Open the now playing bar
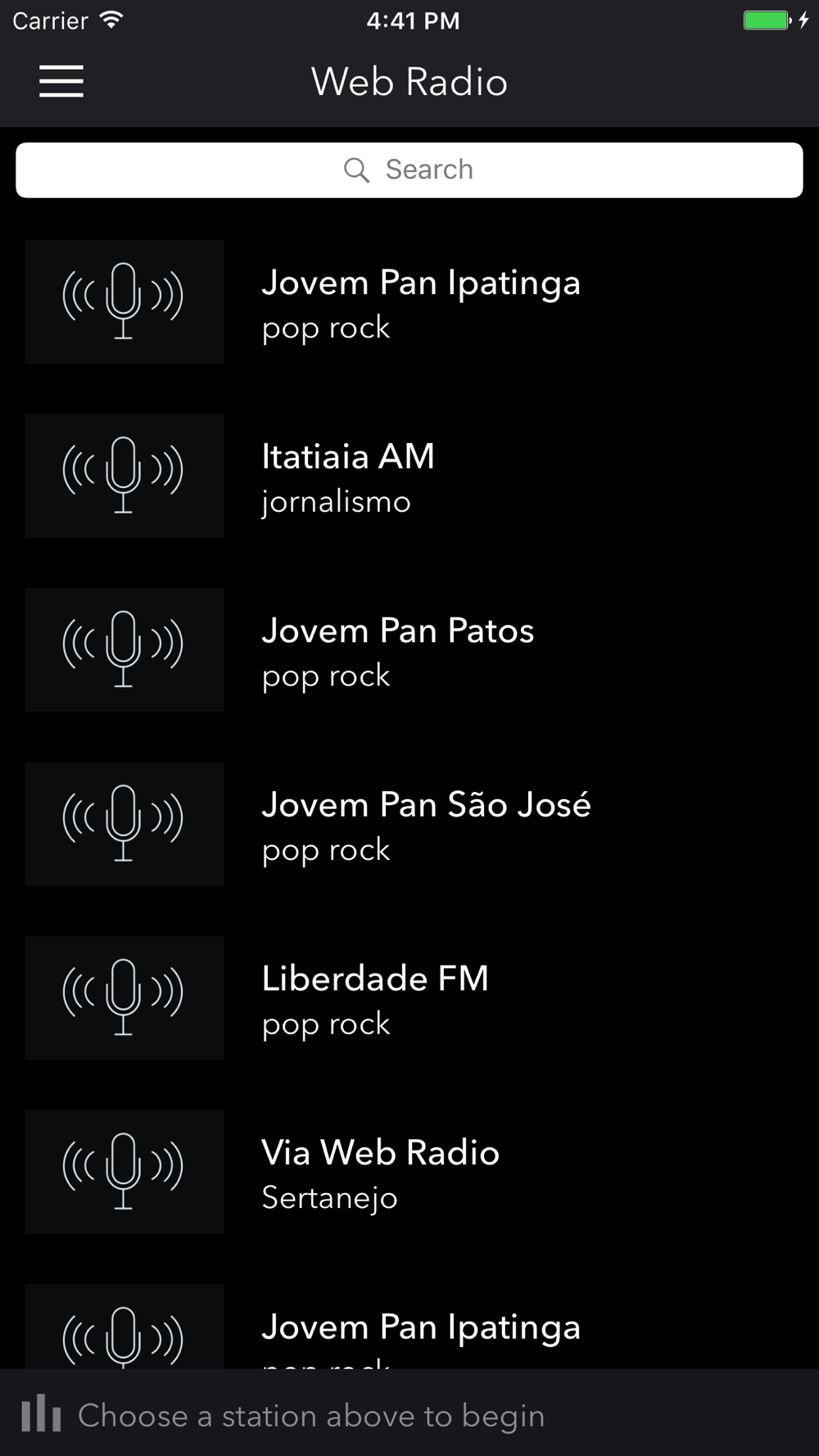 409,1413
